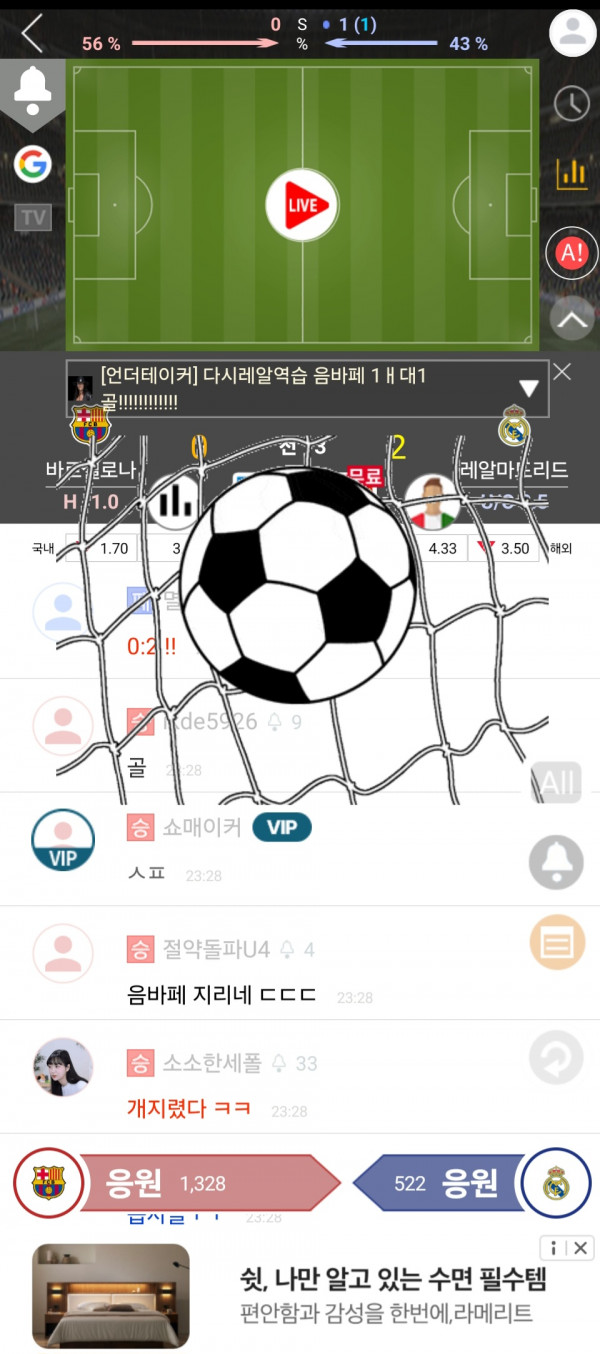Tap the refresh chat floating button
This screenshot has width=600, height=1354.
[556, 1058]
